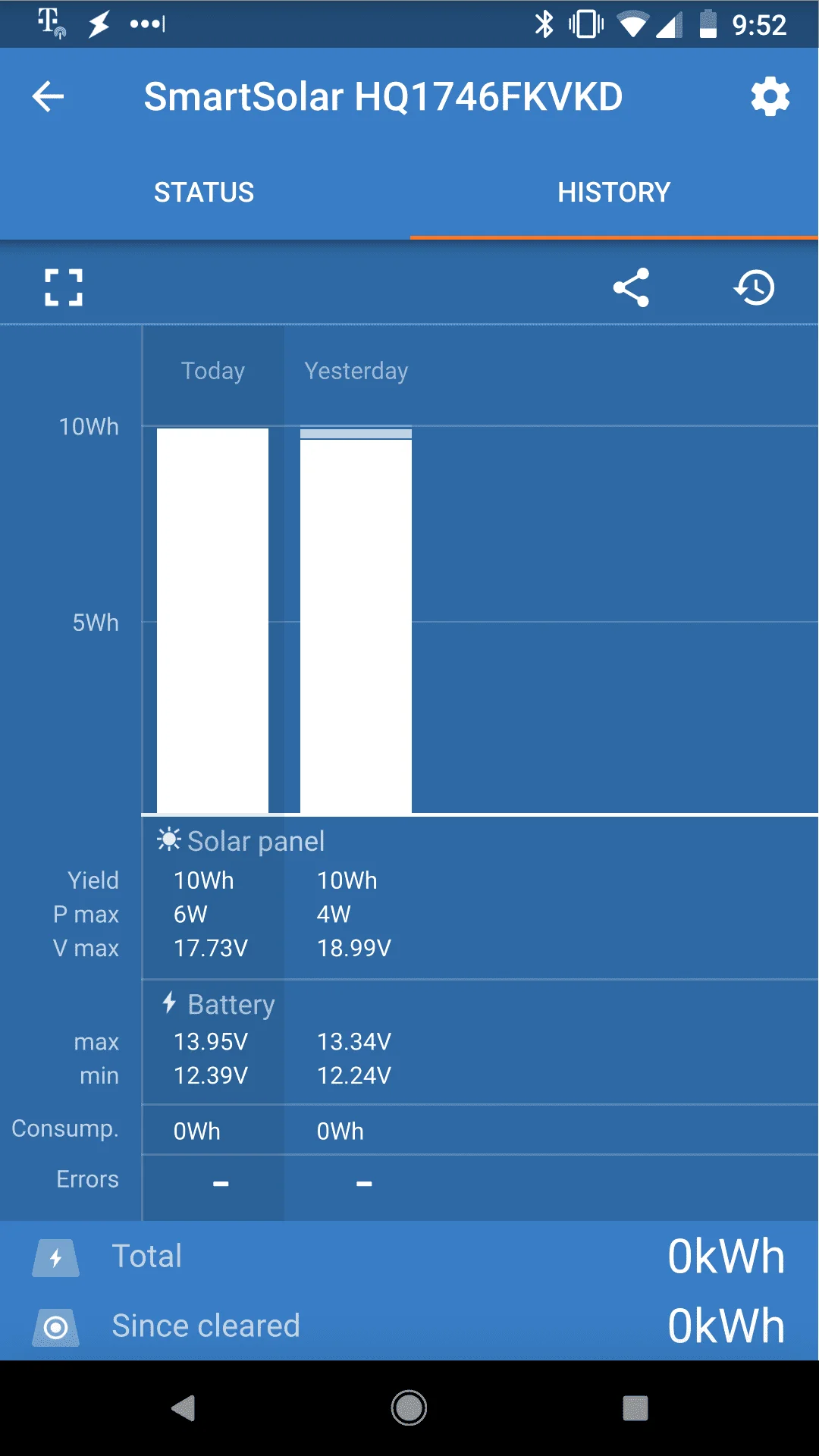Screen dimensions: 819x1456
Task: Open recent apps from navigation bar
Action: pyautogui.click(x=635, y=1408)
